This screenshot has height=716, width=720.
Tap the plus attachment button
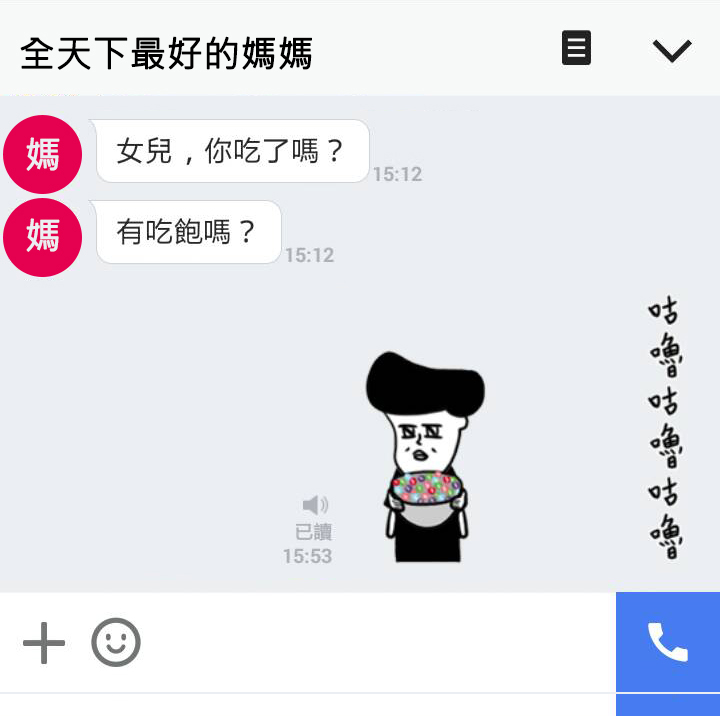(44, 642)
